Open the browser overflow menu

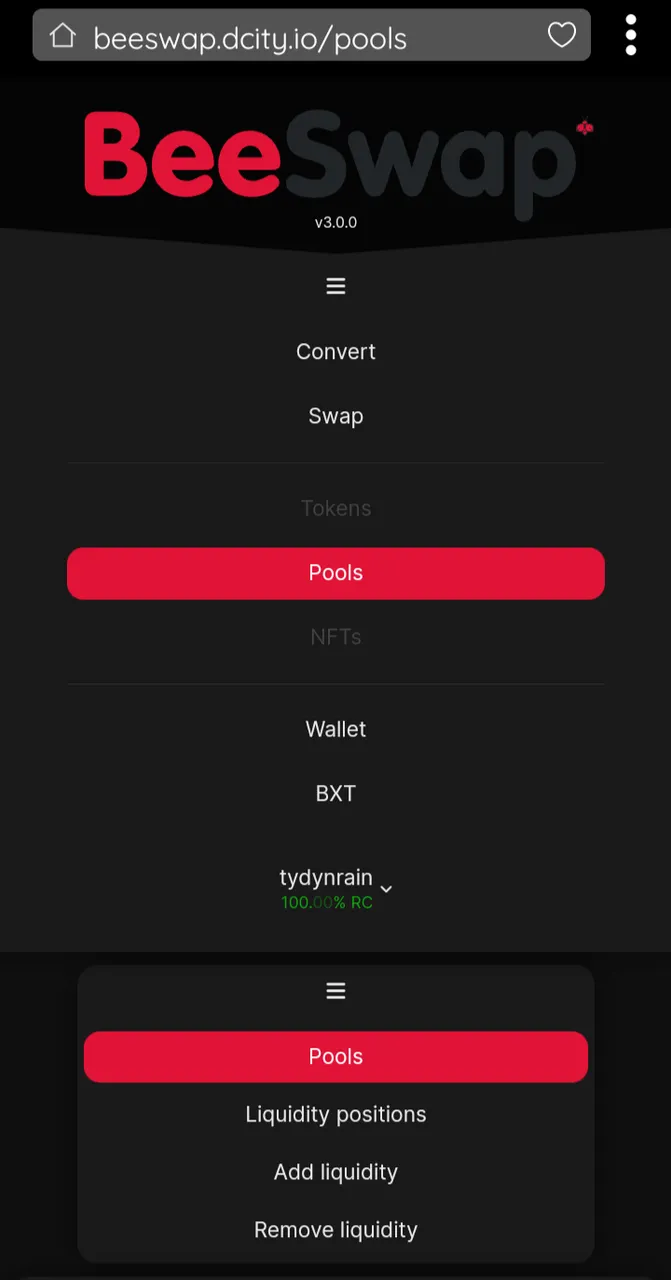coord(631,36)
